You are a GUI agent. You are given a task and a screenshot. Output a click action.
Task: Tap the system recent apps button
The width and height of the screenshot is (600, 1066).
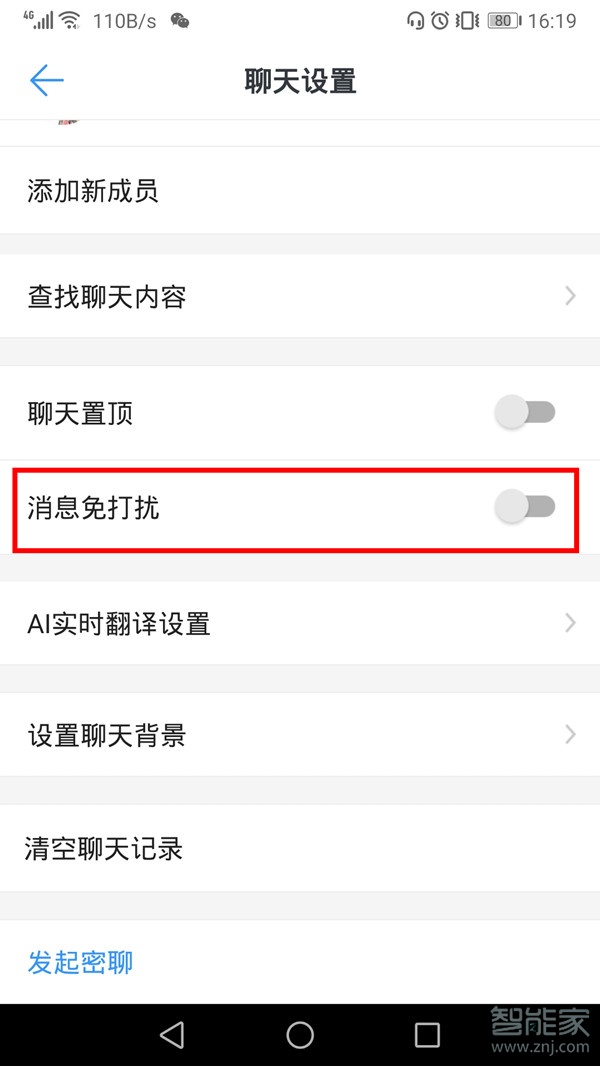tap(427, 1034)
